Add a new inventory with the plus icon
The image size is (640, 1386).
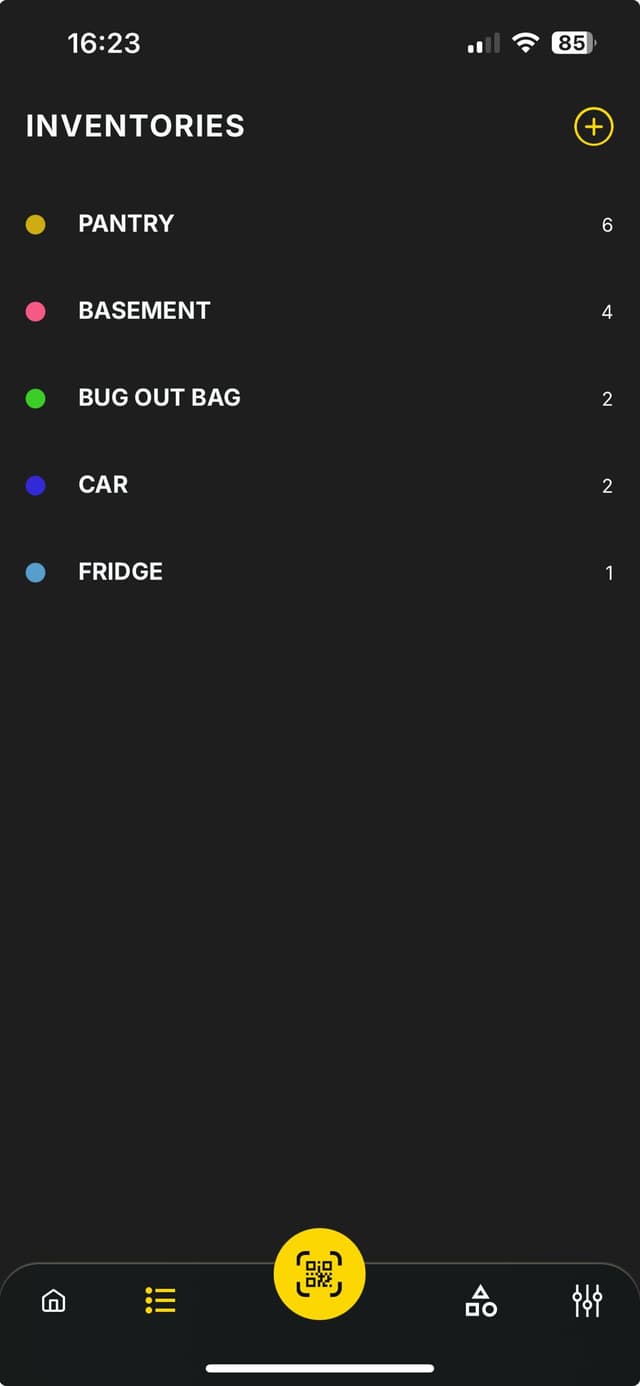point(593,127)
